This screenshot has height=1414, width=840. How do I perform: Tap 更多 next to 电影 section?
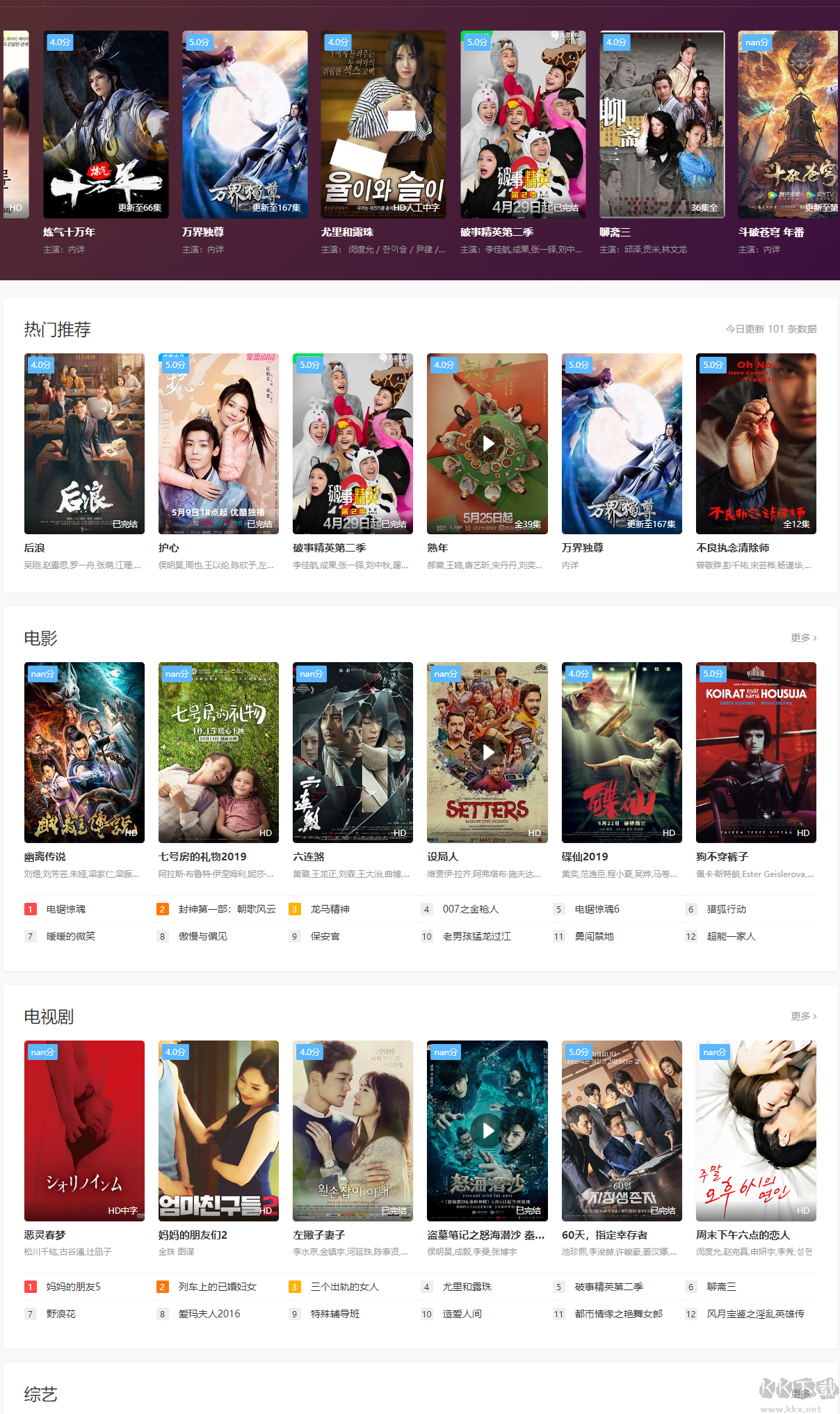803,638
